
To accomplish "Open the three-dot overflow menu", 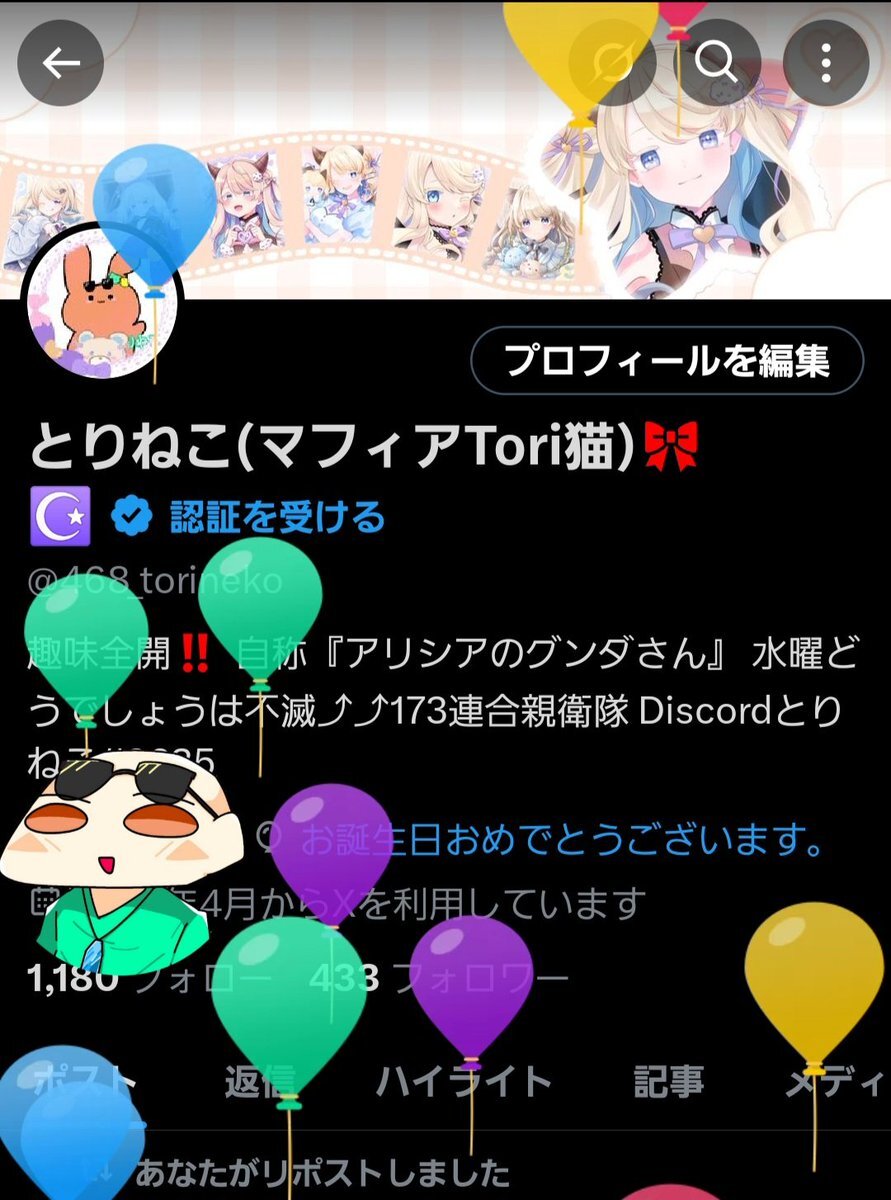I will click(826, 64).
